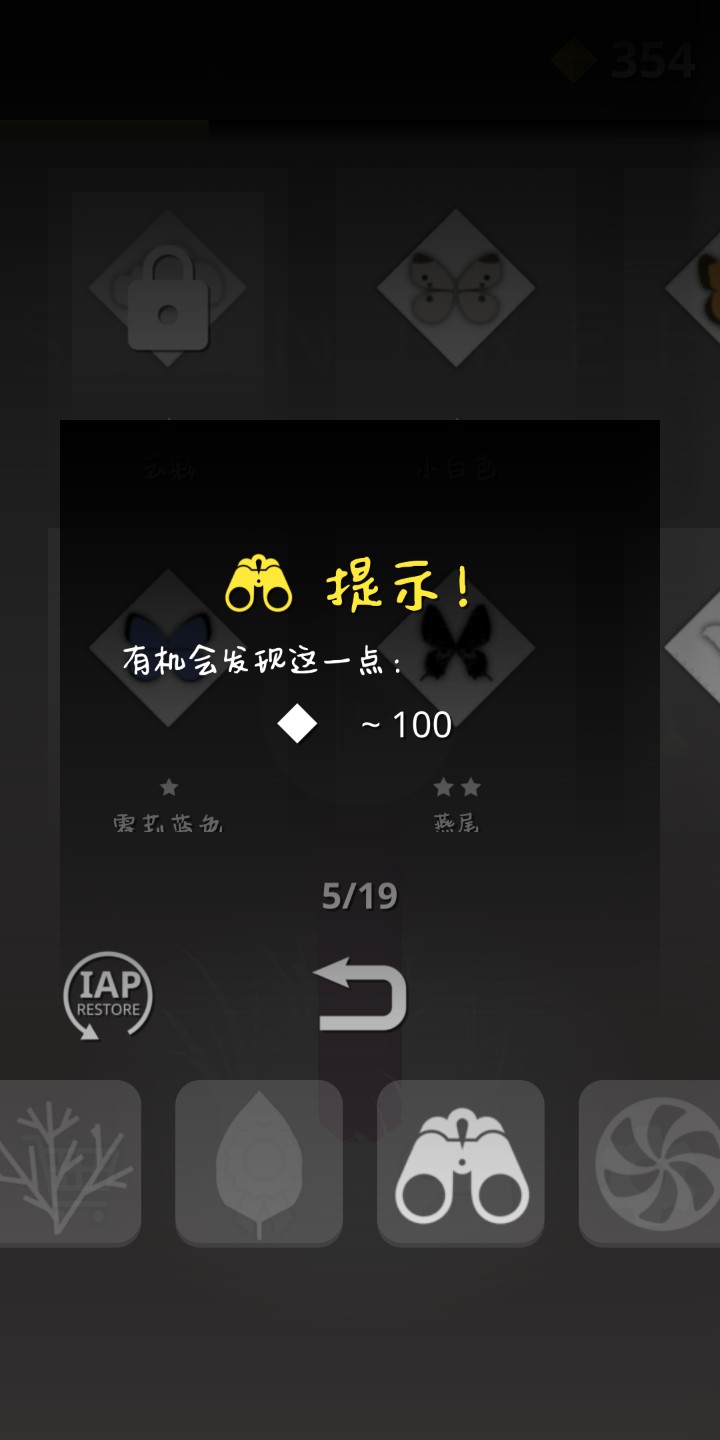Select the locked butterfly tile
Image resolution: width=720 pixels, height=1440 pixels.
coord(168,290)
